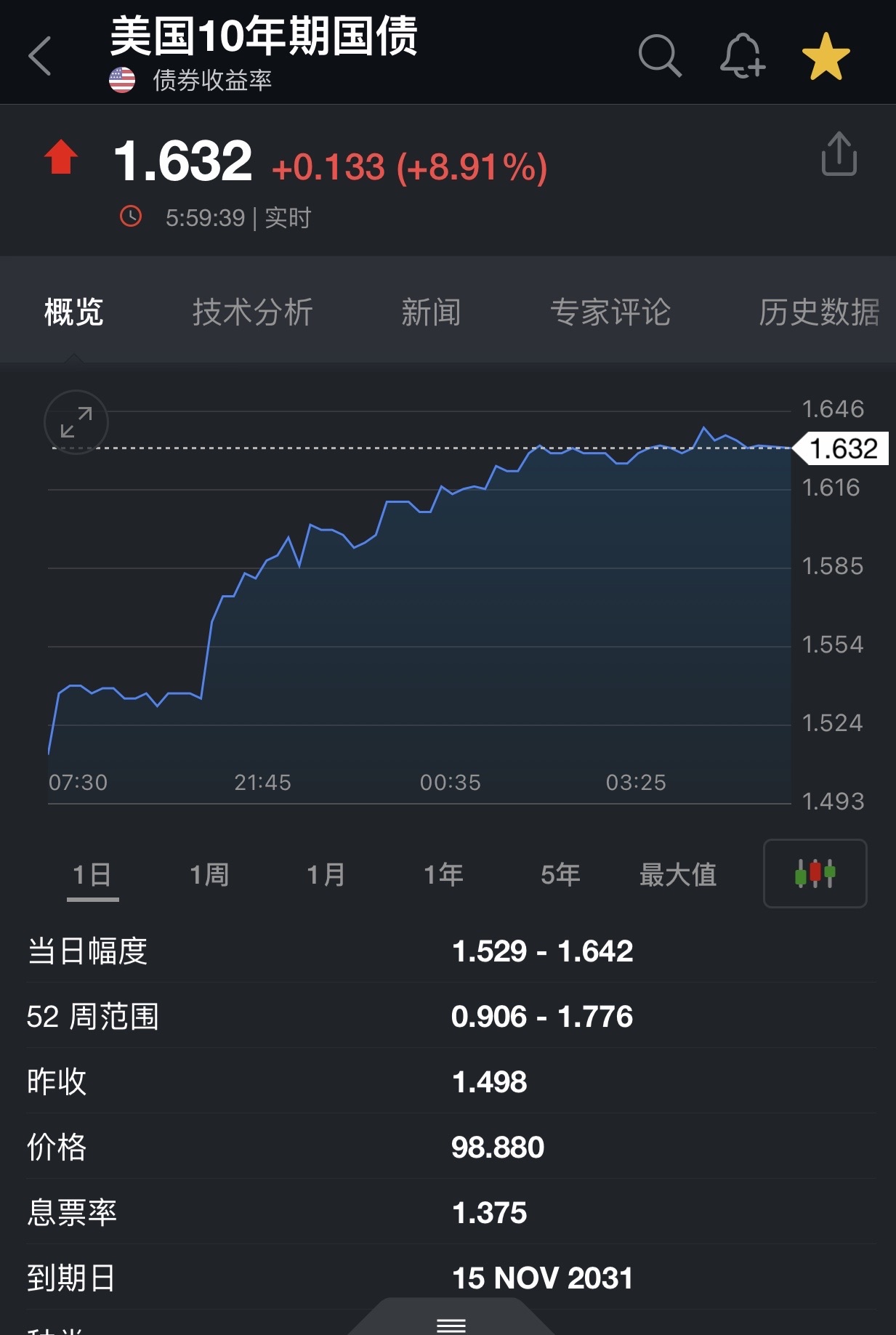Open the 历史数据 tab
This screenshot has width=896, height=1335.
tap(819, 312)
